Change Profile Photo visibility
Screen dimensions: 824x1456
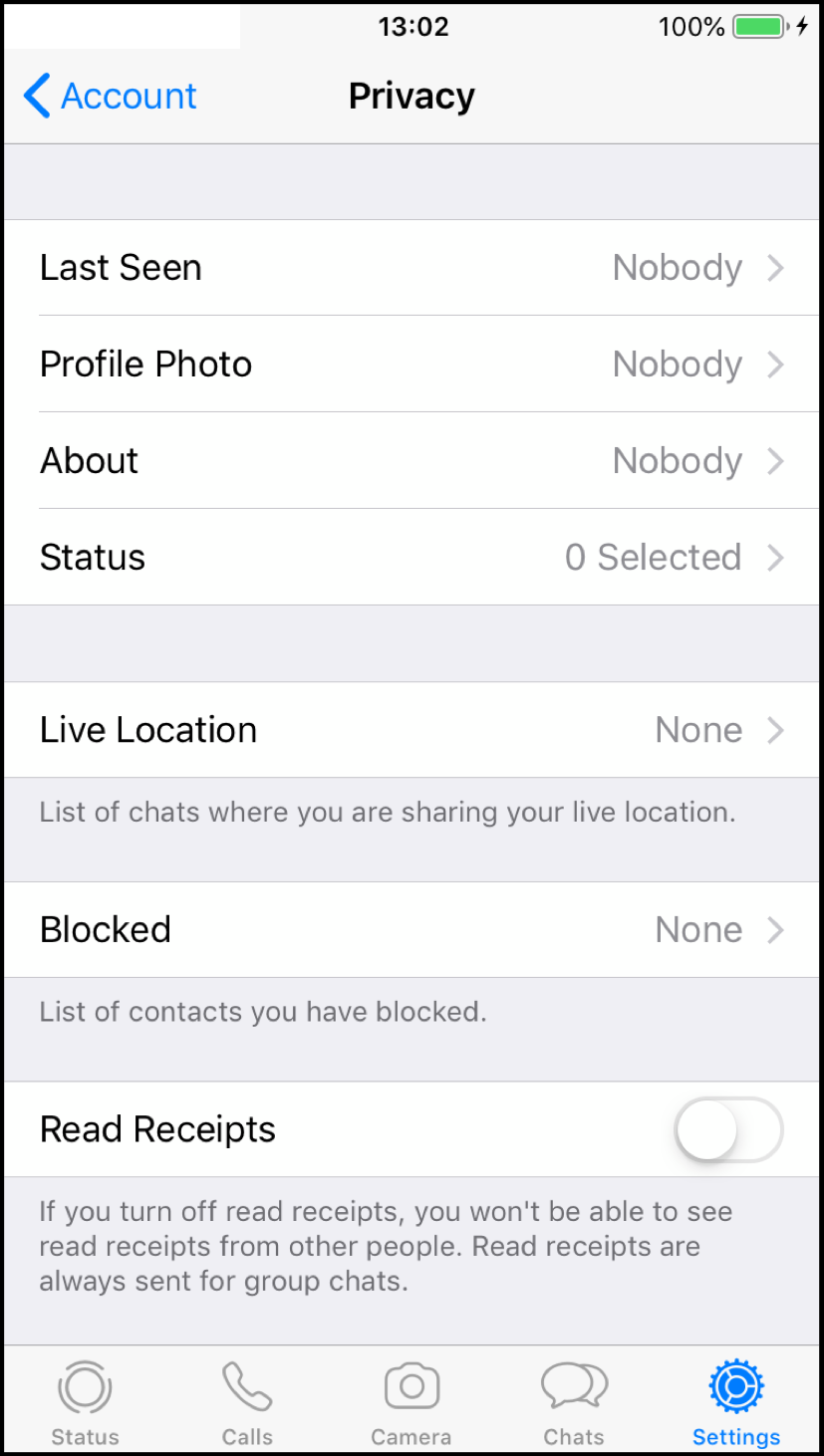pos(412,364)
